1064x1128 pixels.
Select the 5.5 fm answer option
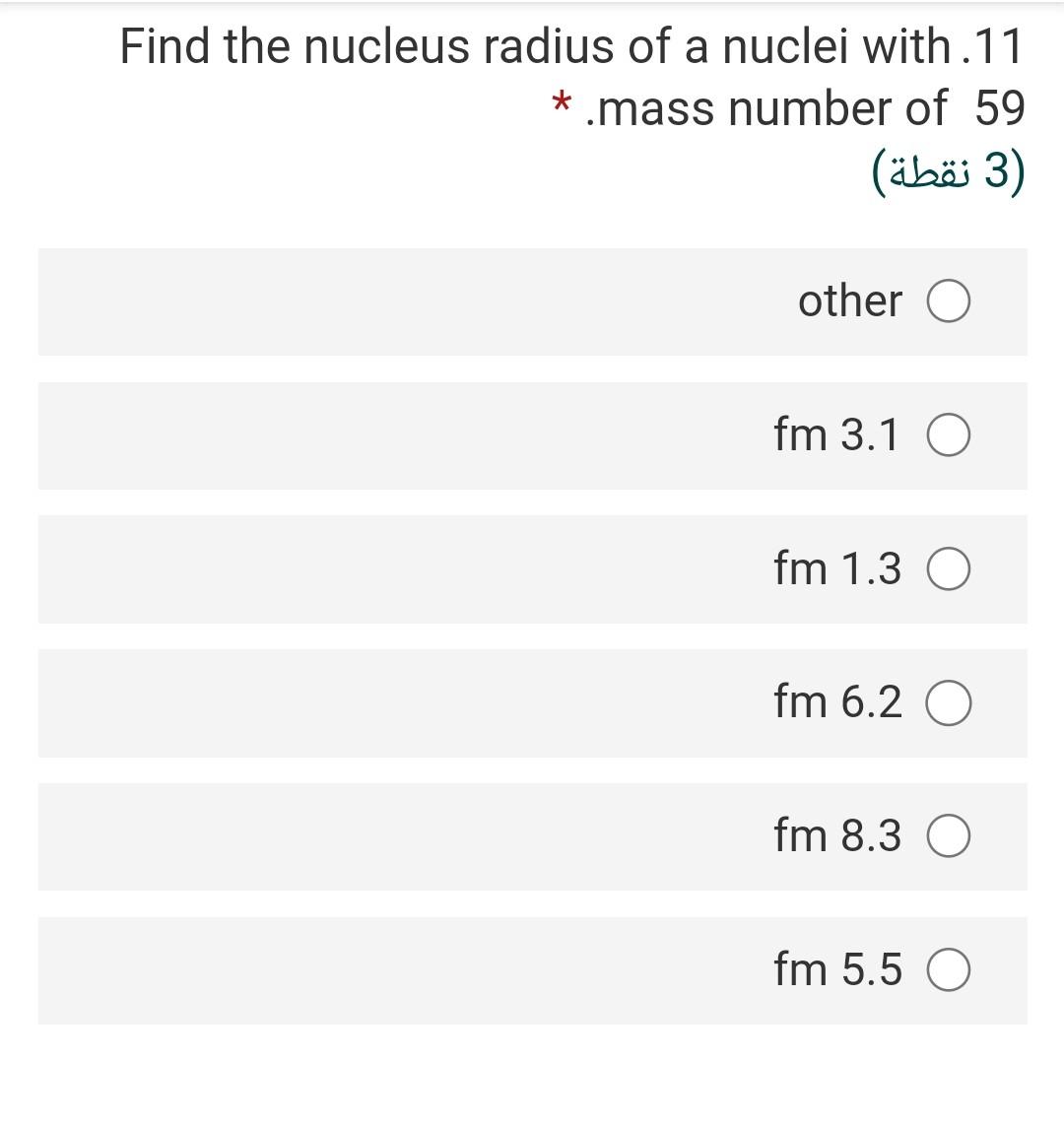click(949, 970)
